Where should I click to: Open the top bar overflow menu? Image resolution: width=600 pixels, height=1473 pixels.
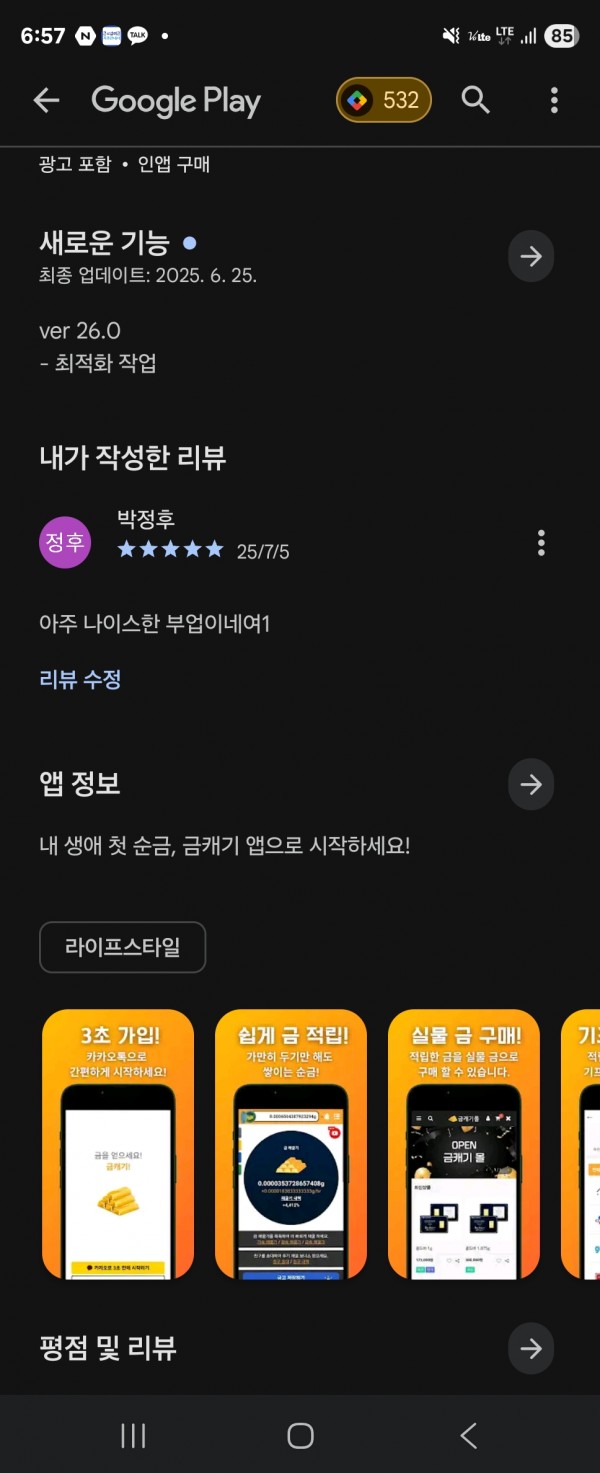click(x=554, y=100)
